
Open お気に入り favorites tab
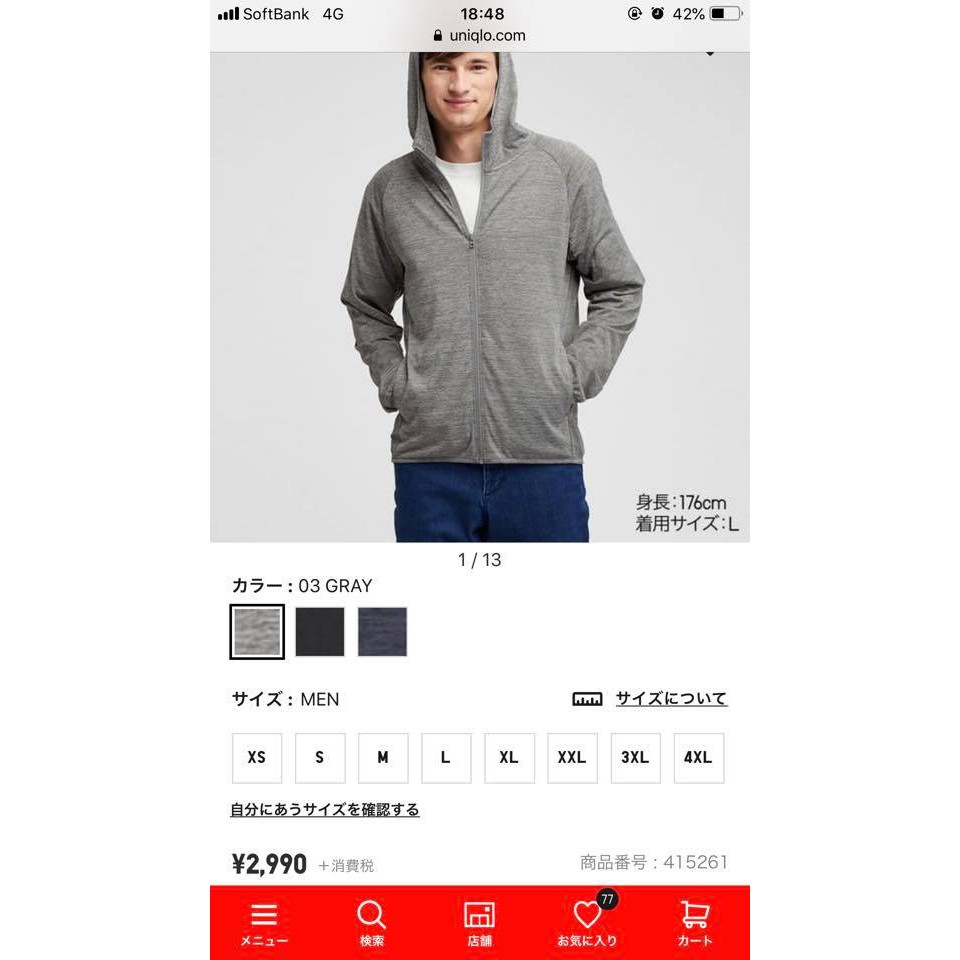pos(588,924)
